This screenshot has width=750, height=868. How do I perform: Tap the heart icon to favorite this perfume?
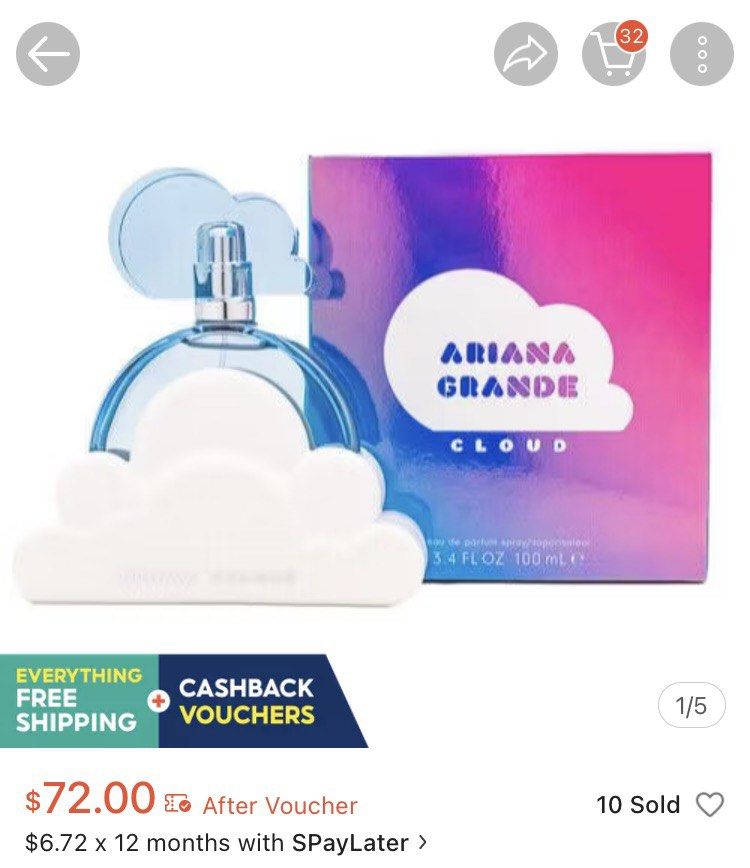[712, 804]
